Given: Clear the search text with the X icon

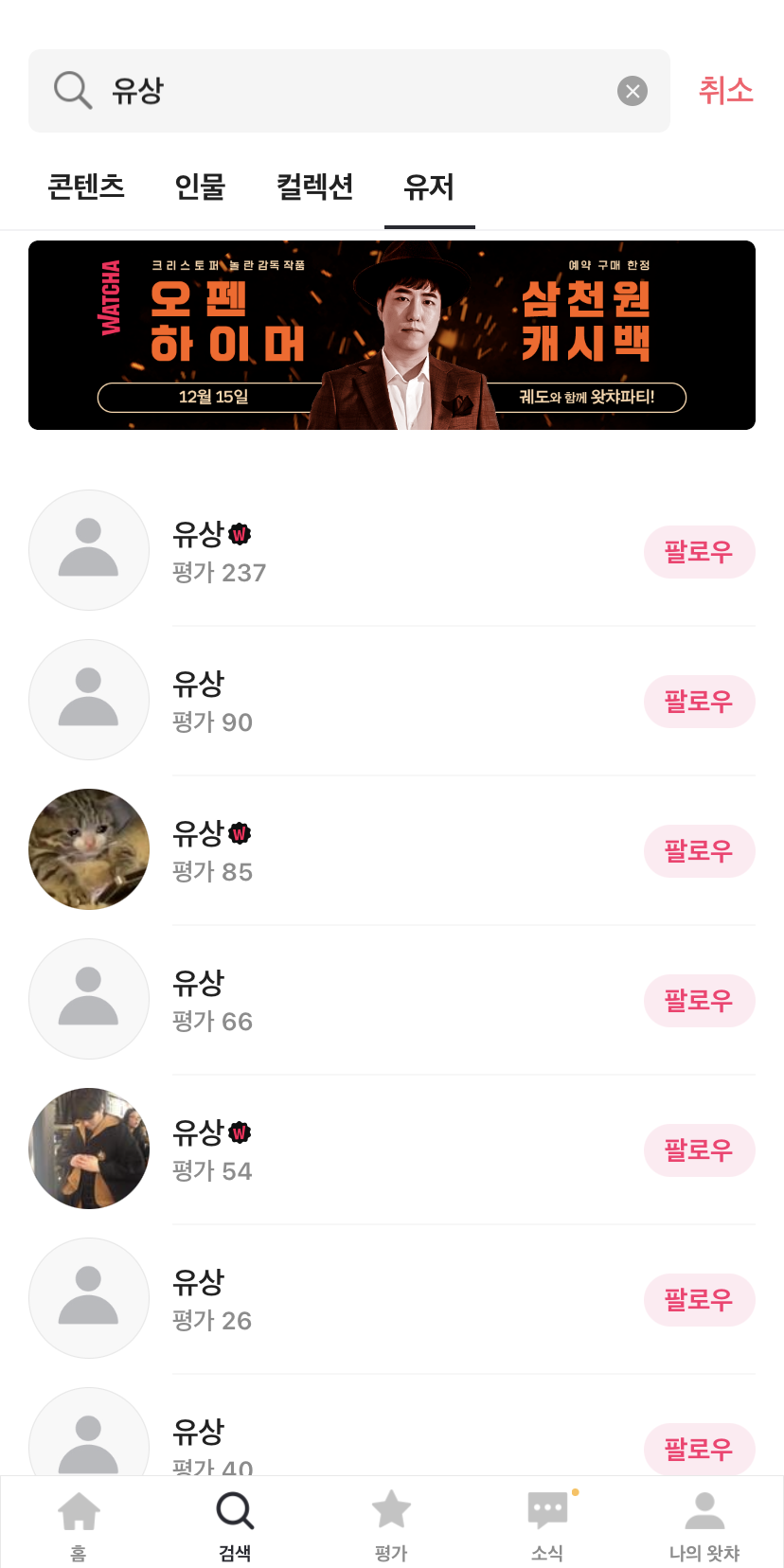Looking at the screenshot, I should pyautogui.click(x=633, y=91).
